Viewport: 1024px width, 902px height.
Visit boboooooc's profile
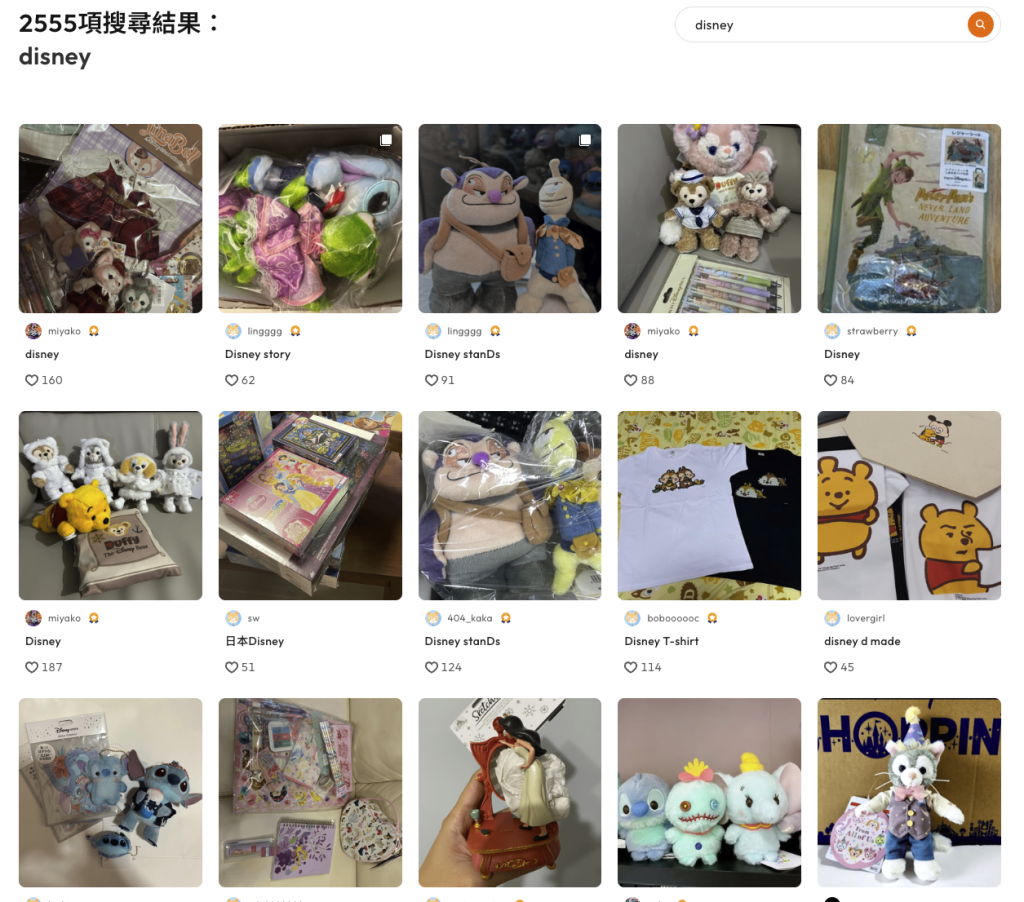coord(672,618)
